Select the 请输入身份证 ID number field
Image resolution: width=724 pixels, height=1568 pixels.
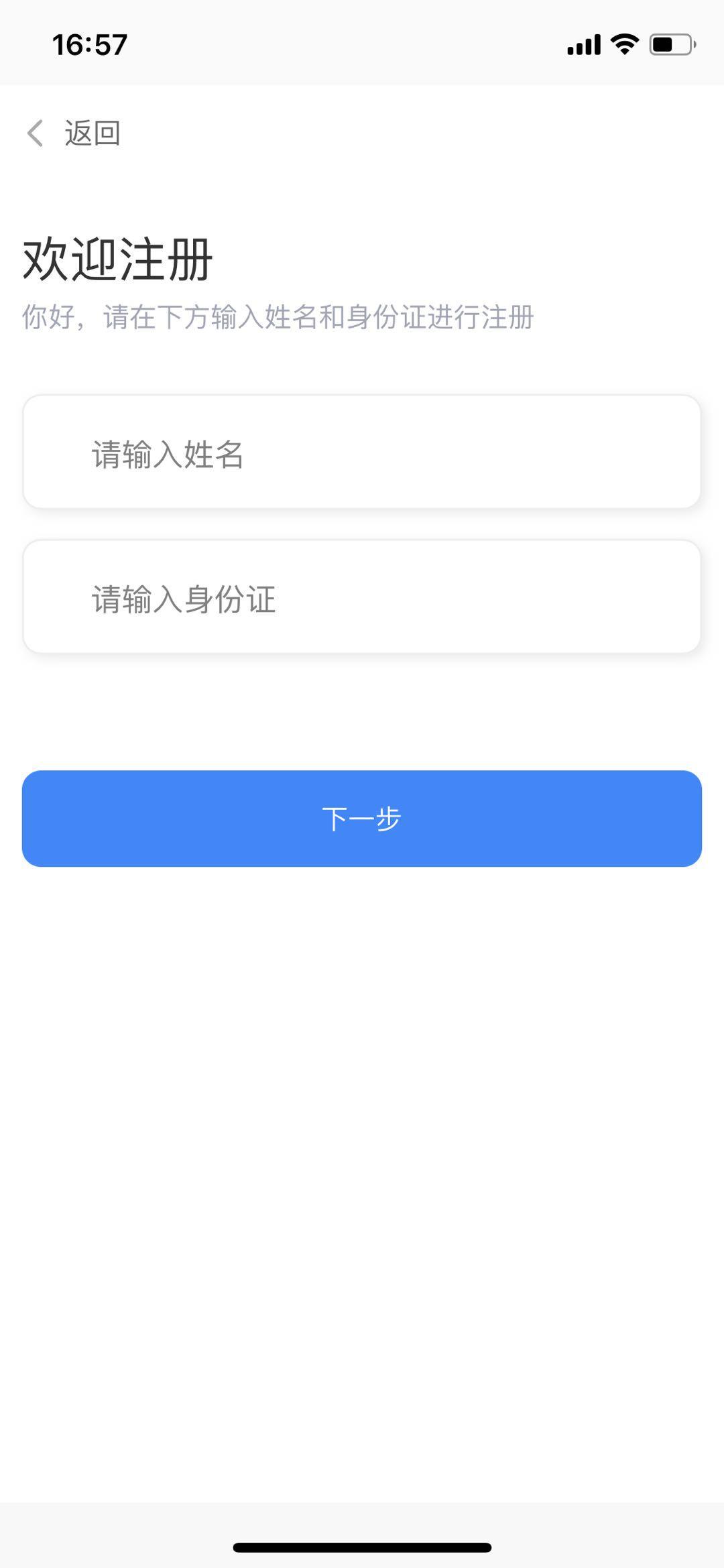click(x=362, y=597)
